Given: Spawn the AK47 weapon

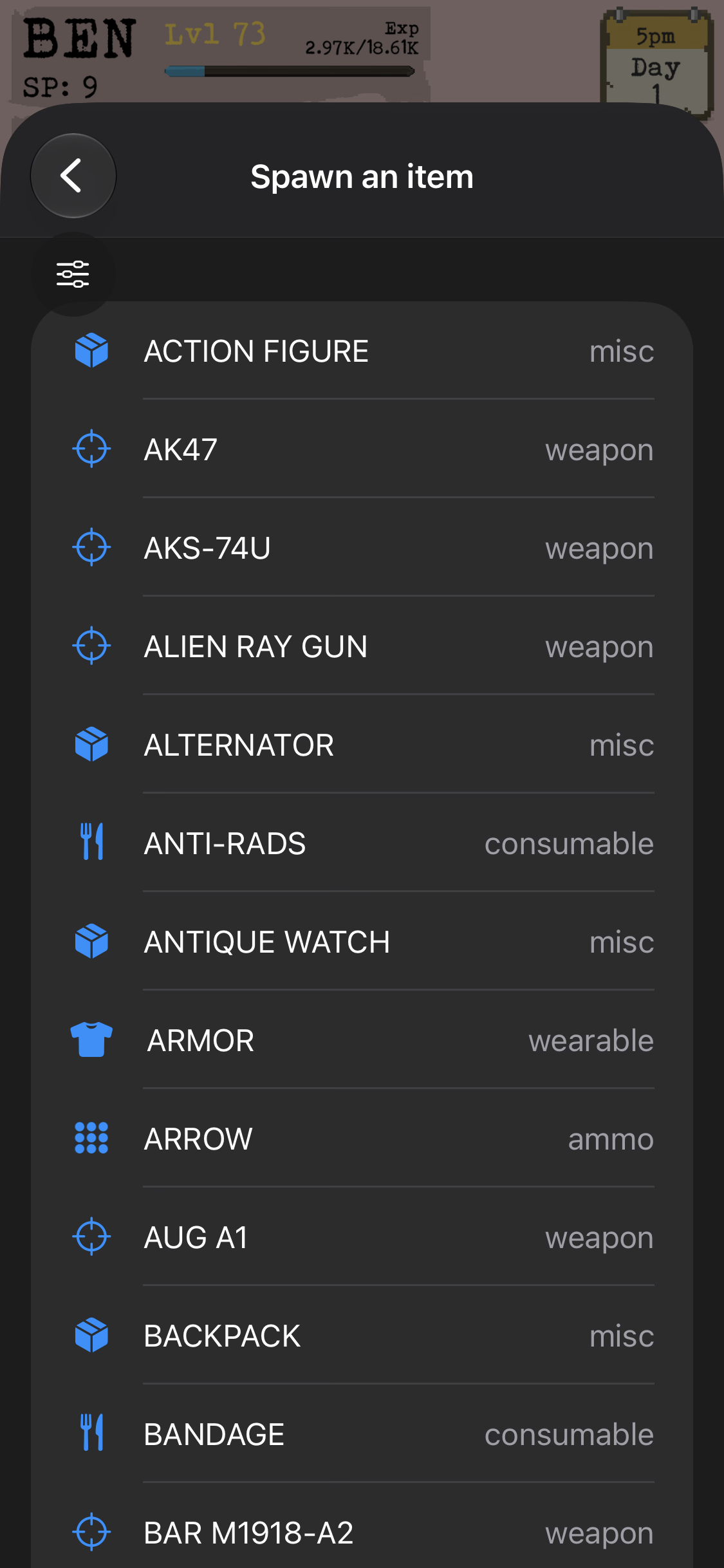Looking at the screenshot, I should [362, 449].
